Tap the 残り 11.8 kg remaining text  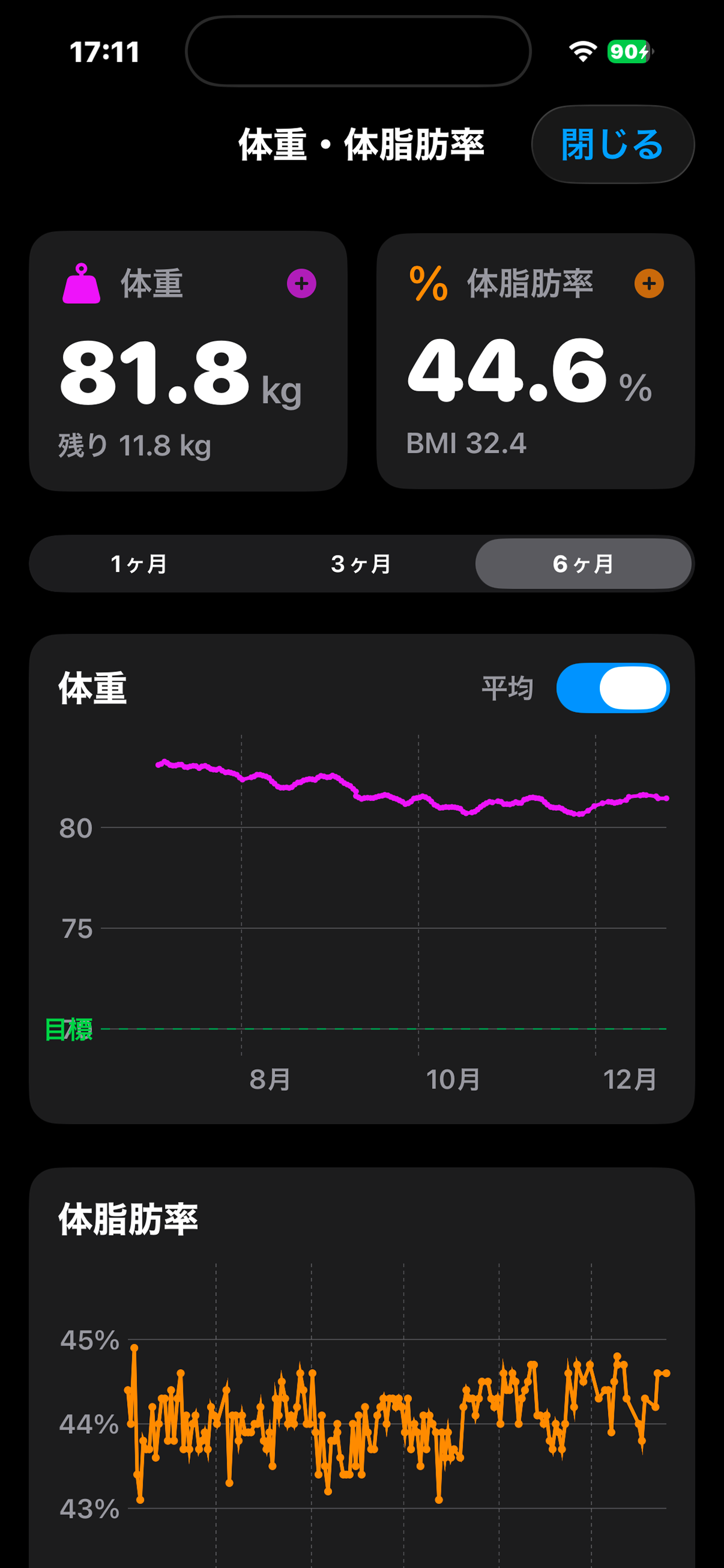tap(135, 445)
